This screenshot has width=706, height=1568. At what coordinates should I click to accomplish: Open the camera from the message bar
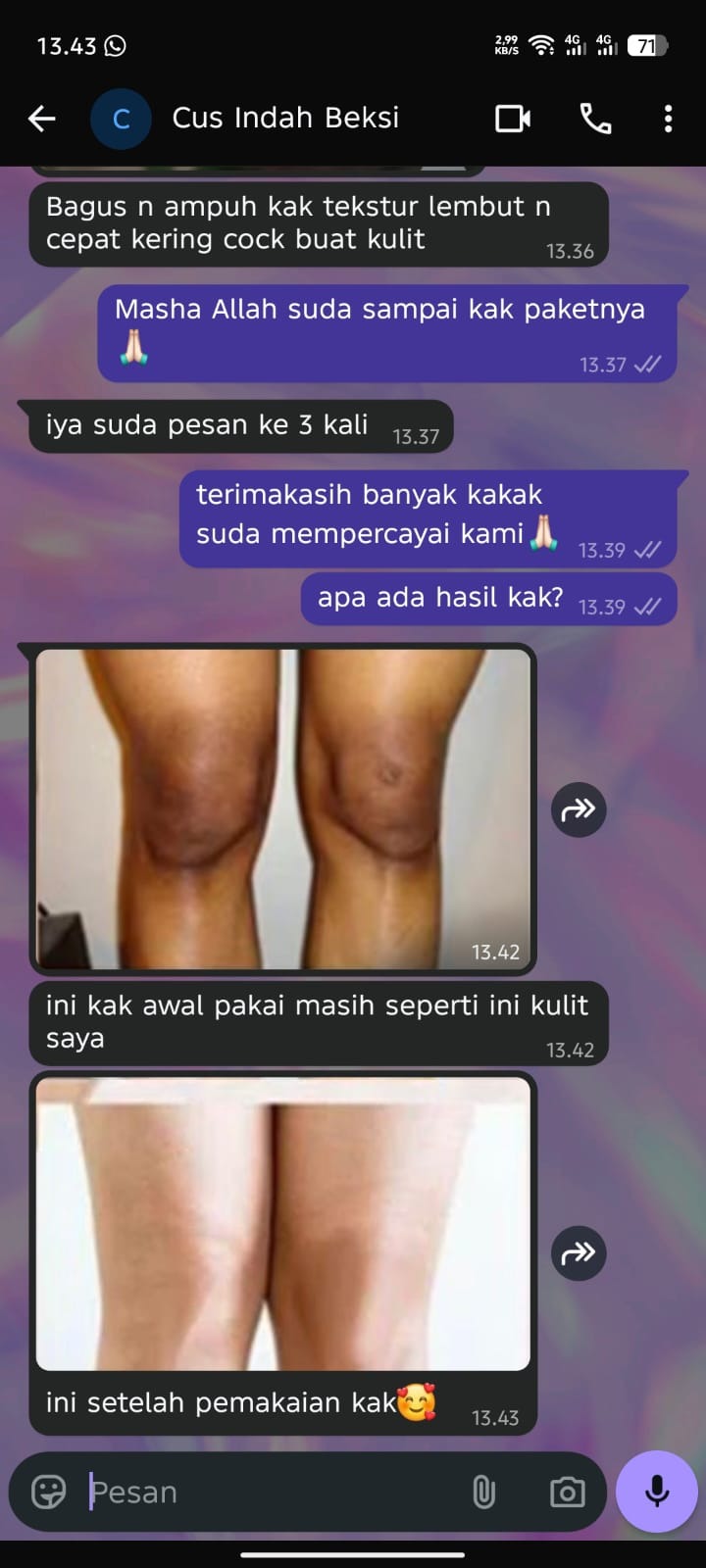pos(567,1492)
